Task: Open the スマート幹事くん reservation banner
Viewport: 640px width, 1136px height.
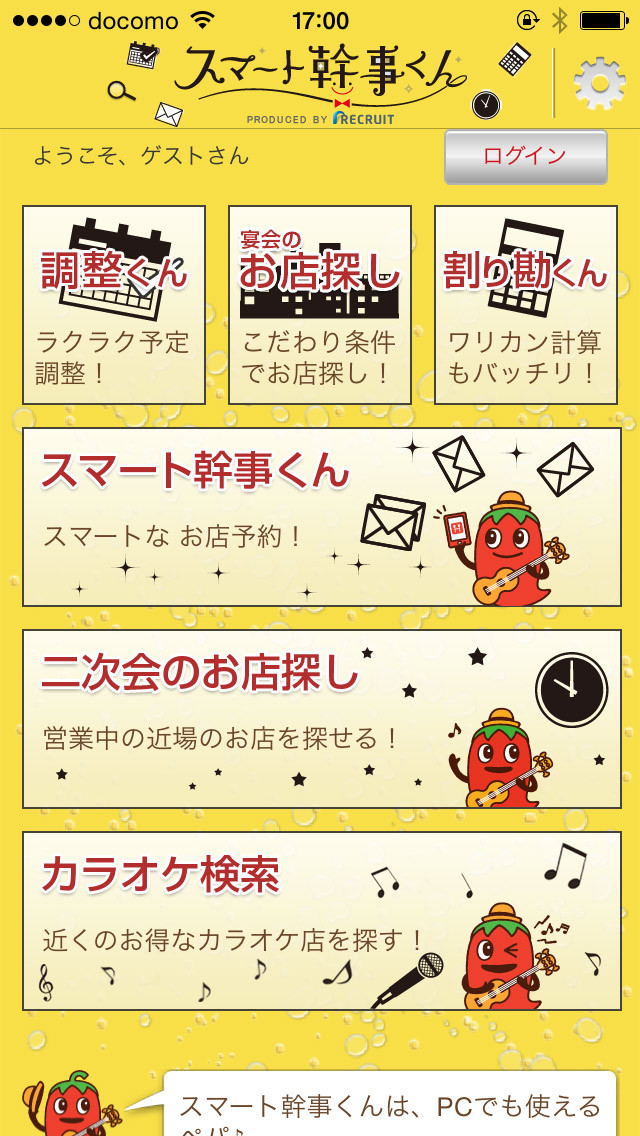Action: click(321, 517)
